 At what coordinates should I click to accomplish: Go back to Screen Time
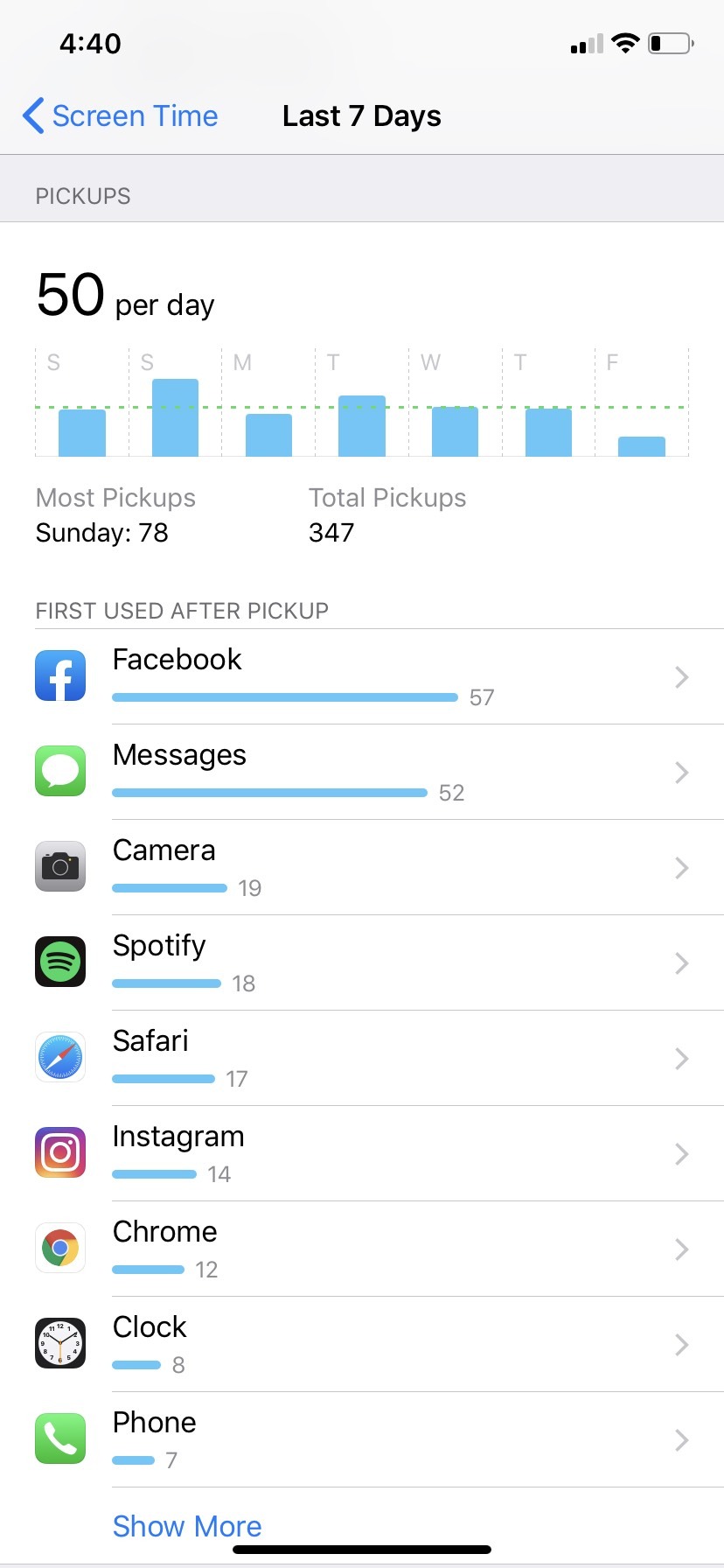(121, 116)
